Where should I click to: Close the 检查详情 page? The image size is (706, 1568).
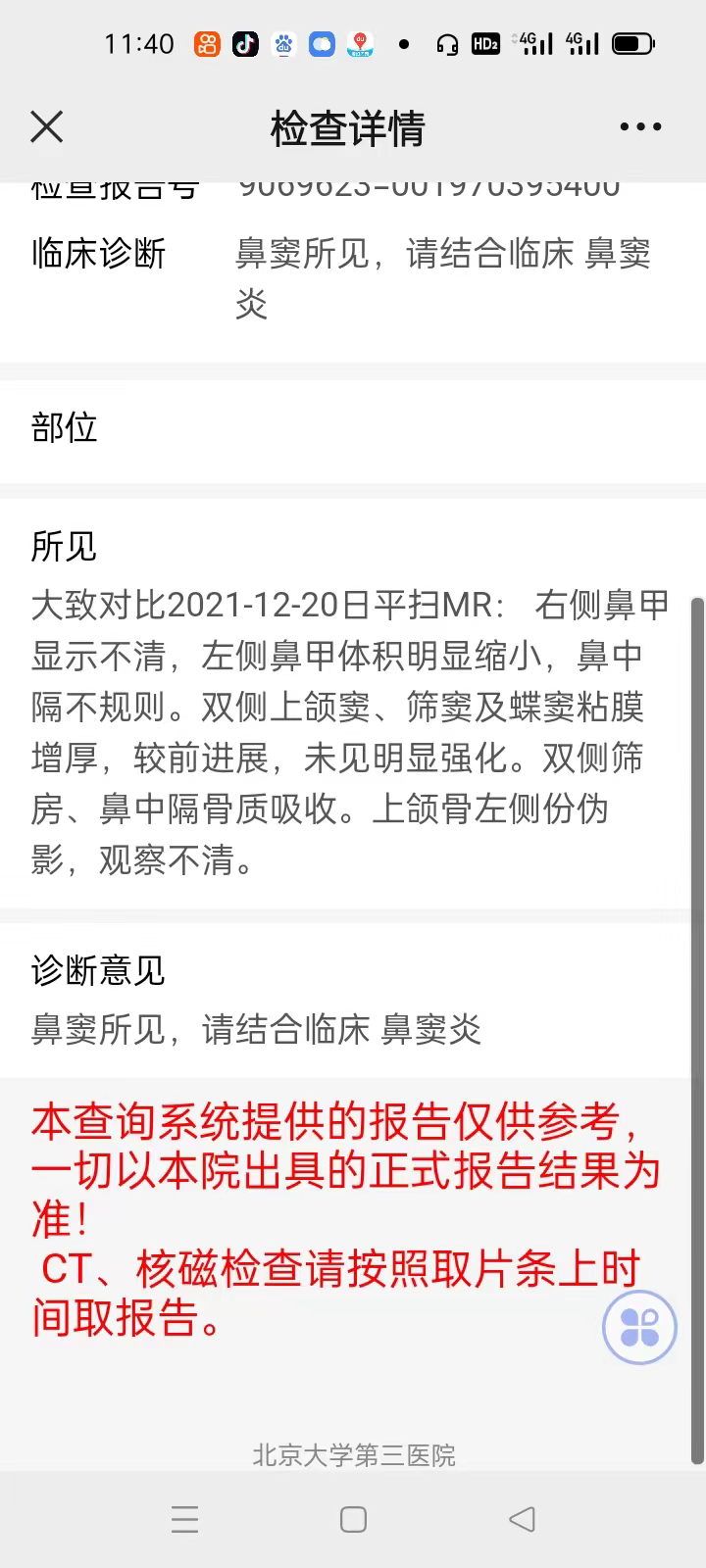[x=46, y=126]
